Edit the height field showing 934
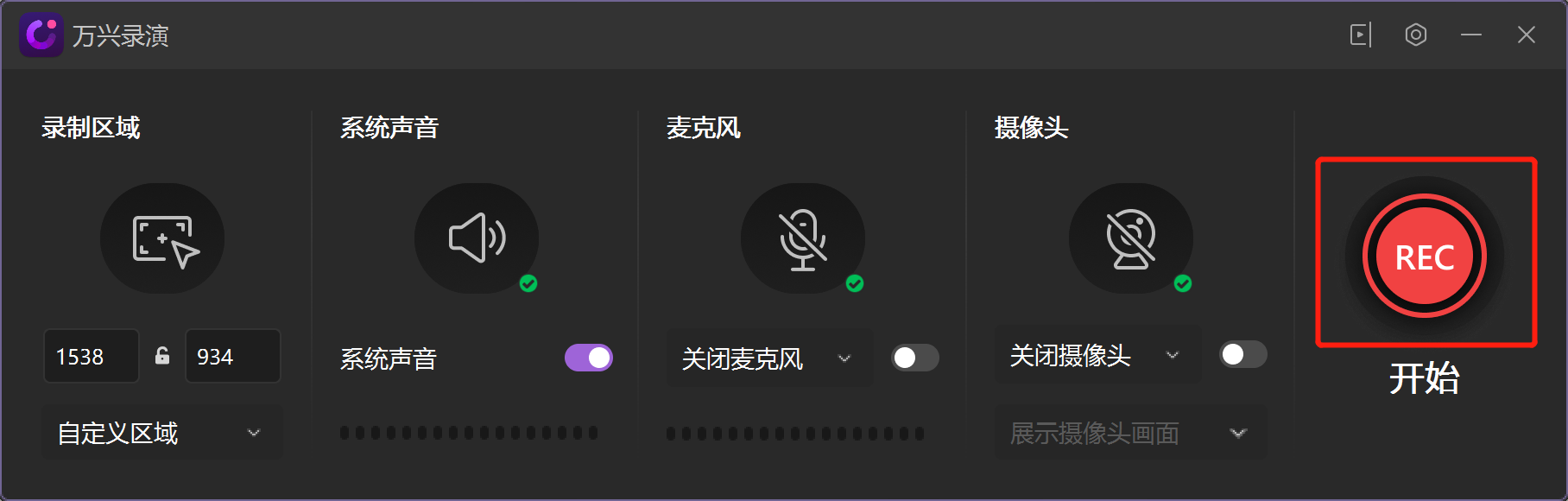The width and height of the screenshot is (1568, 501). 231,357
